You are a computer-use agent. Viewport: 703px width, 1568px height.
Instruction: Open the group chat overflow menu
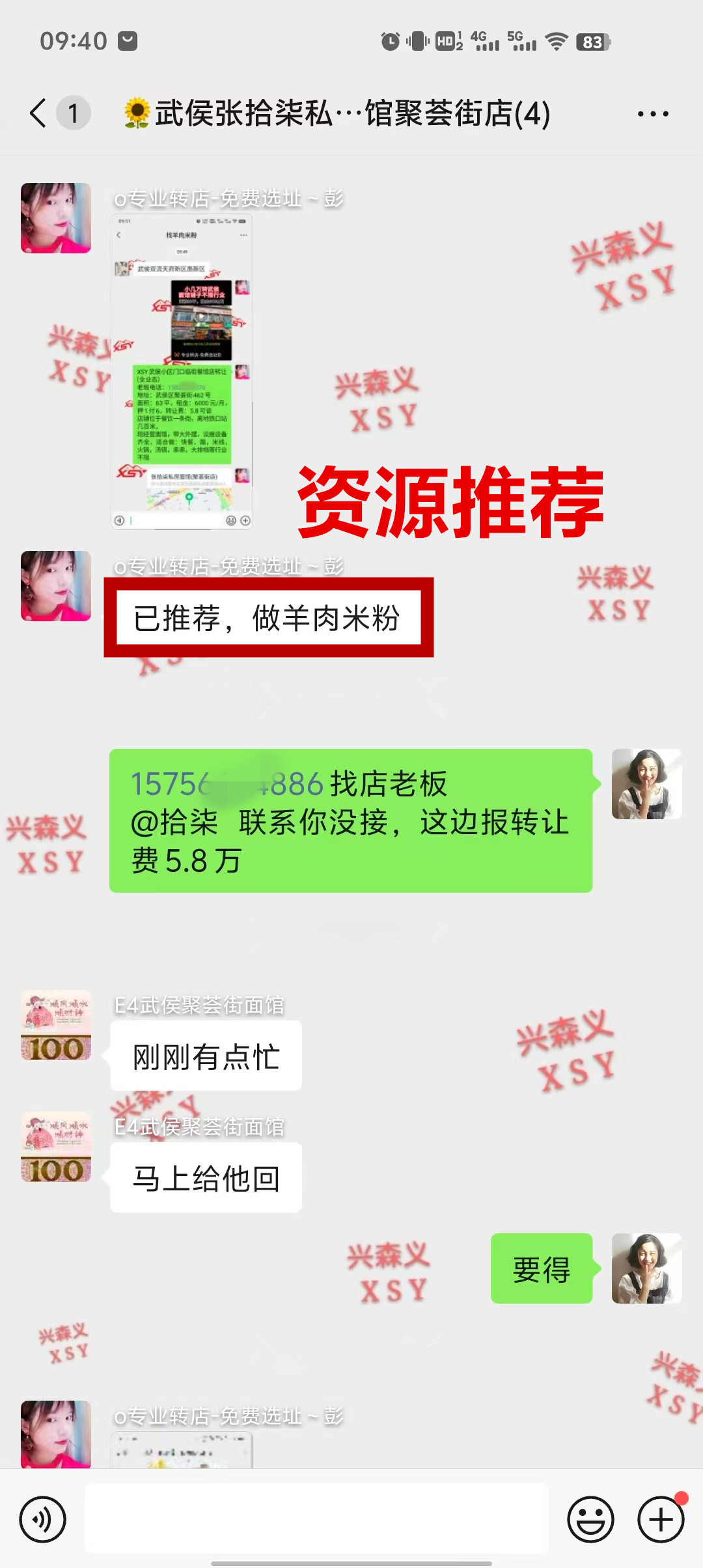(652, 114)
